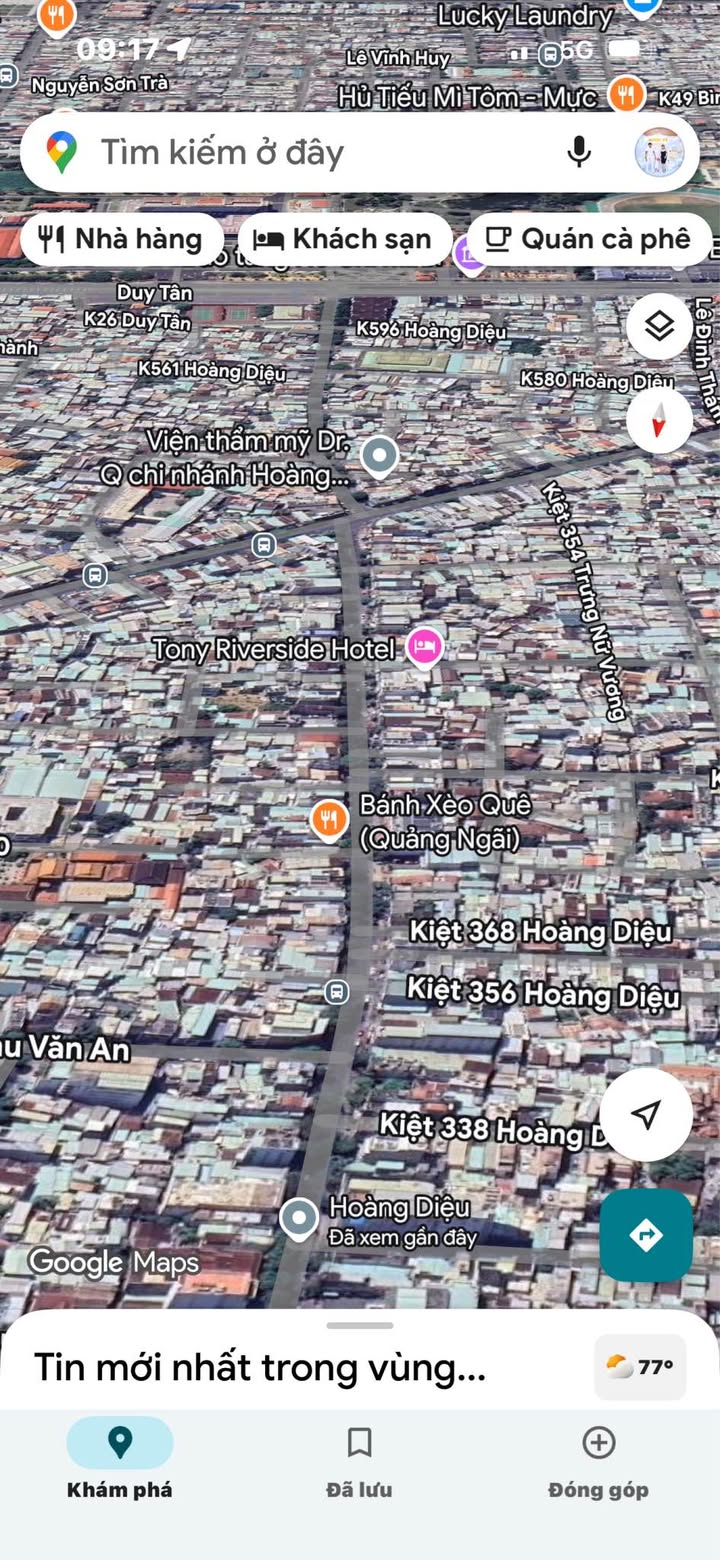720x1560 pixels.
Task: Tap the Viện thẩm mỹ Dr. Q pin
Action: [x=379, y=456]
